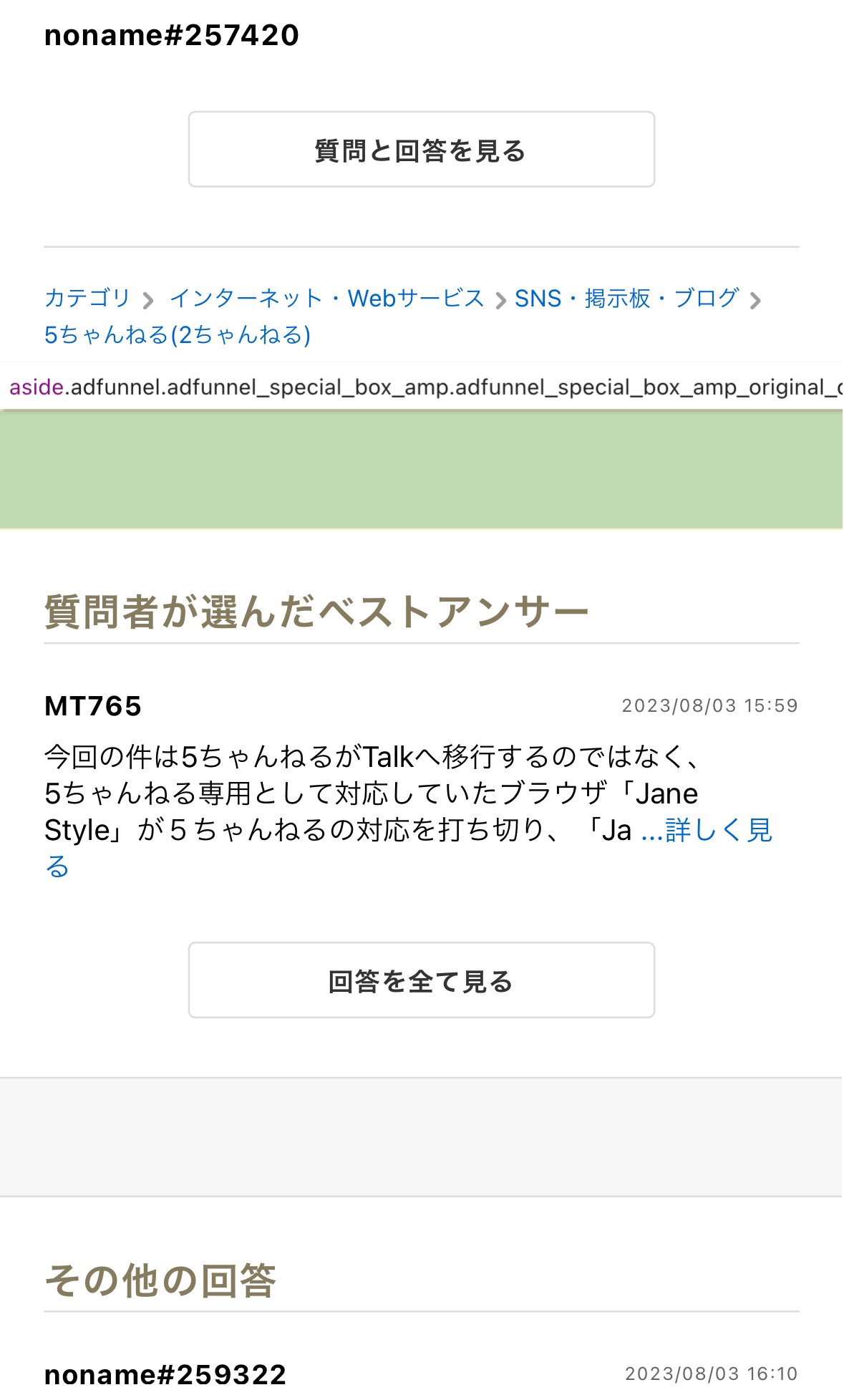Open the 5ちゃんねる(2ちゃんねる) category page
Image resolution: width=844 pixels, height=1400 pixels.
pyautogui.click(x=179, y=333)
